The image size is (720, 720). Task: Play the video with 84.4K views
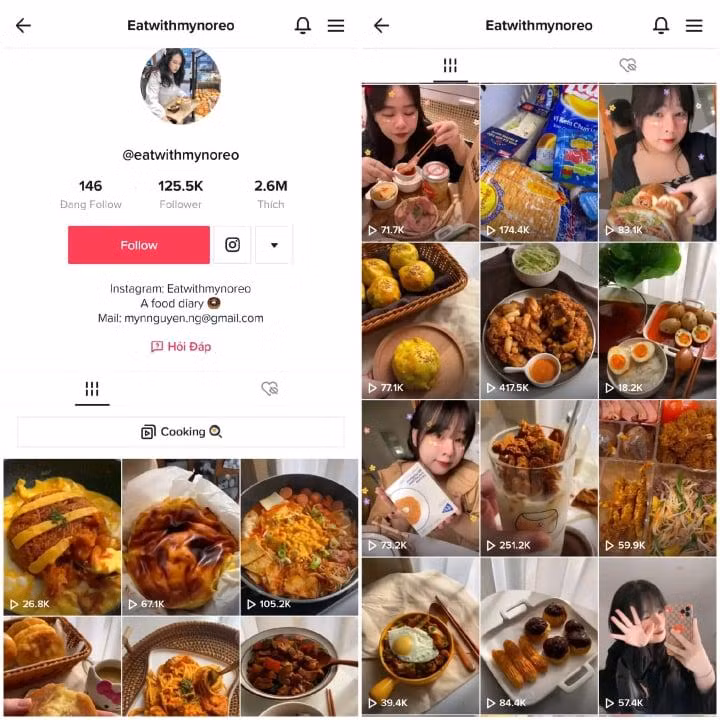tap(539, 635)
